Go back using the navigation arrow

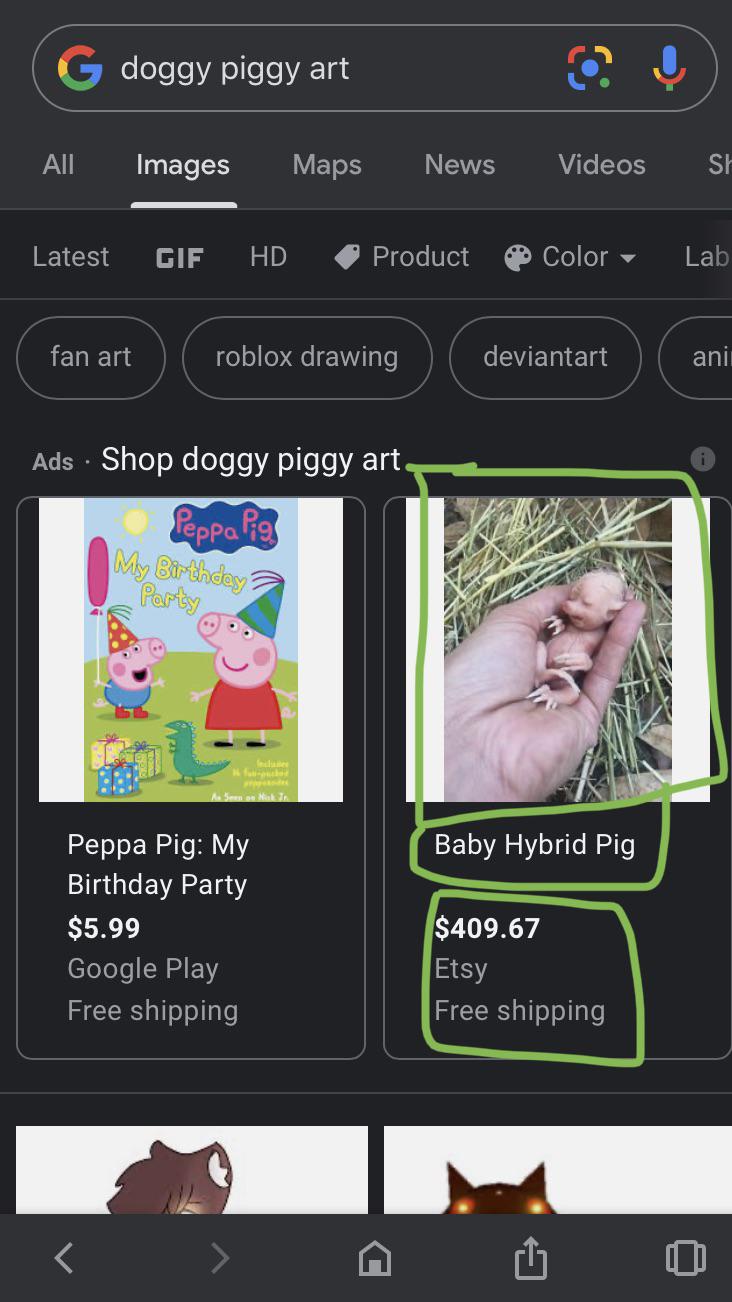(x=63, y=1258)
